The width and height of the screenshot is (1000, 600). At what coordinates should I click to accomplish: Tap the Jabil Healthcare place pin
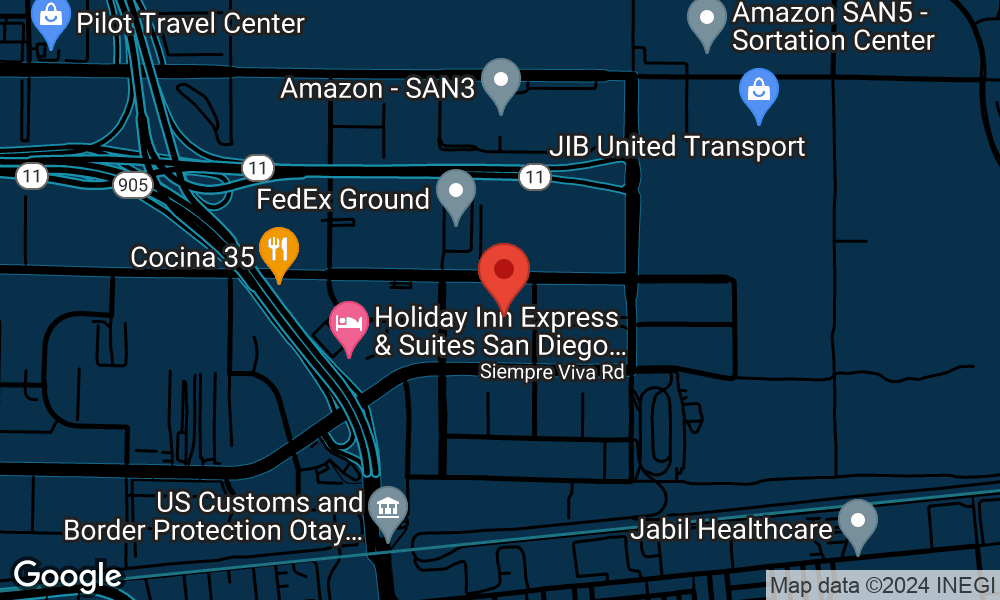(x=857, y=522)
